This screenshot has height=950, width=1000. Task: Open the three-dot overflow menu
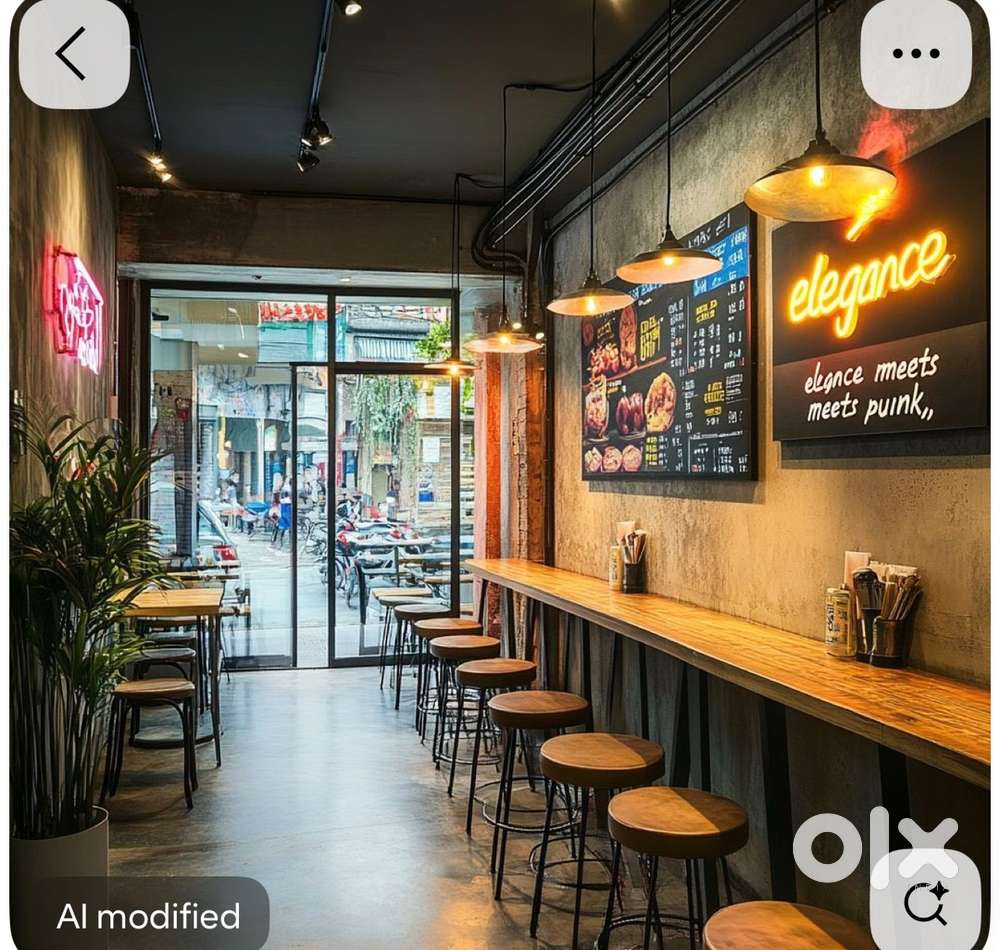(x=916, y=54)
